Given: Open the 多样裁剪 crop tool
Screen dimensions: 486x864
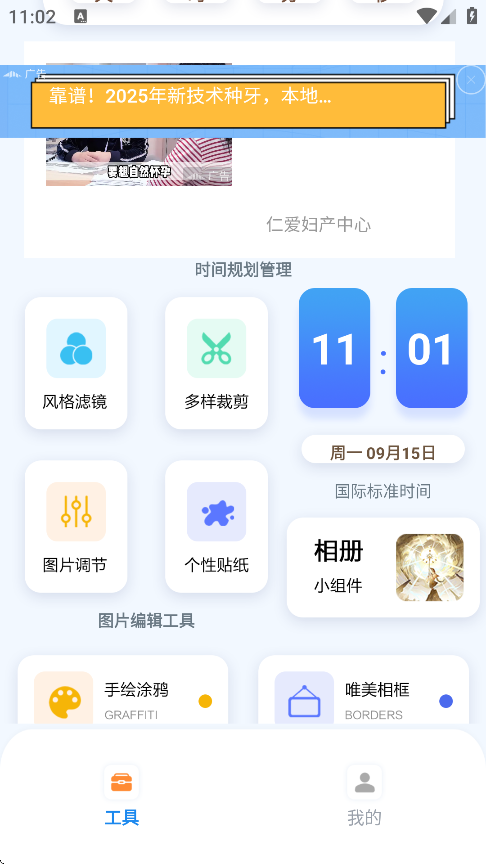Looking at the screenshot, I should pos(217,363).
